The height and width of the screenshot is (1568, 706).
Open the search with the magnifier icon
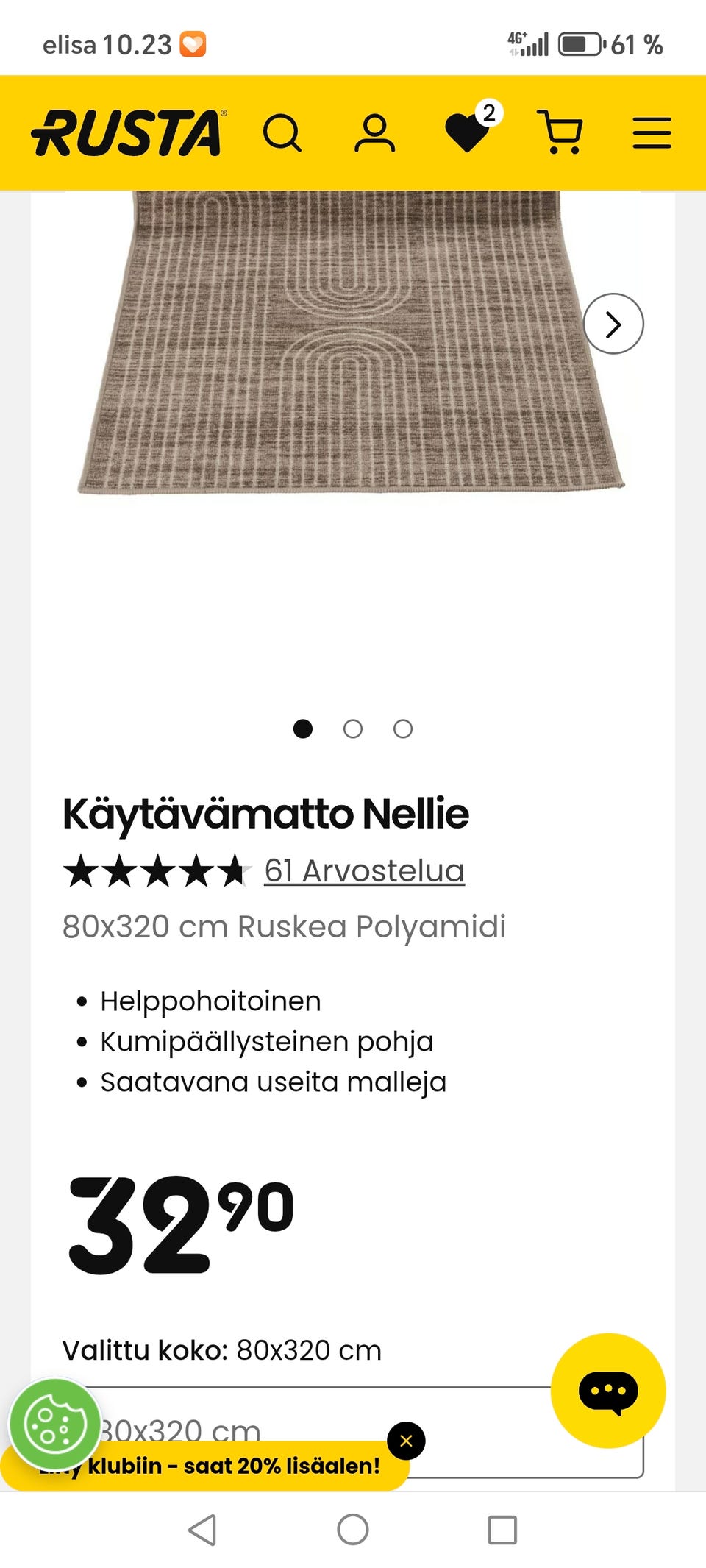(x=283, y=132)
